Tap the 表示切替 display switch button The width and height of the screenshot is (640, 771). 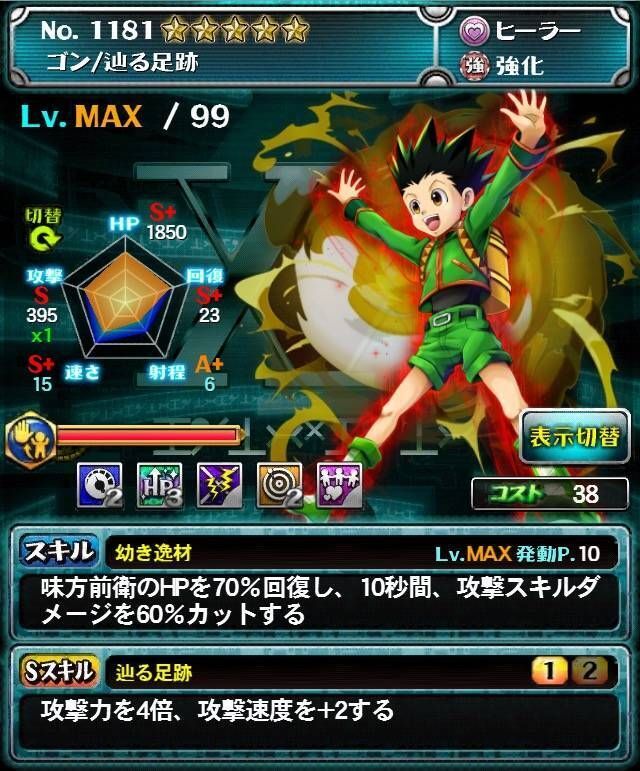pyautogui.click(x=574, y=437)
